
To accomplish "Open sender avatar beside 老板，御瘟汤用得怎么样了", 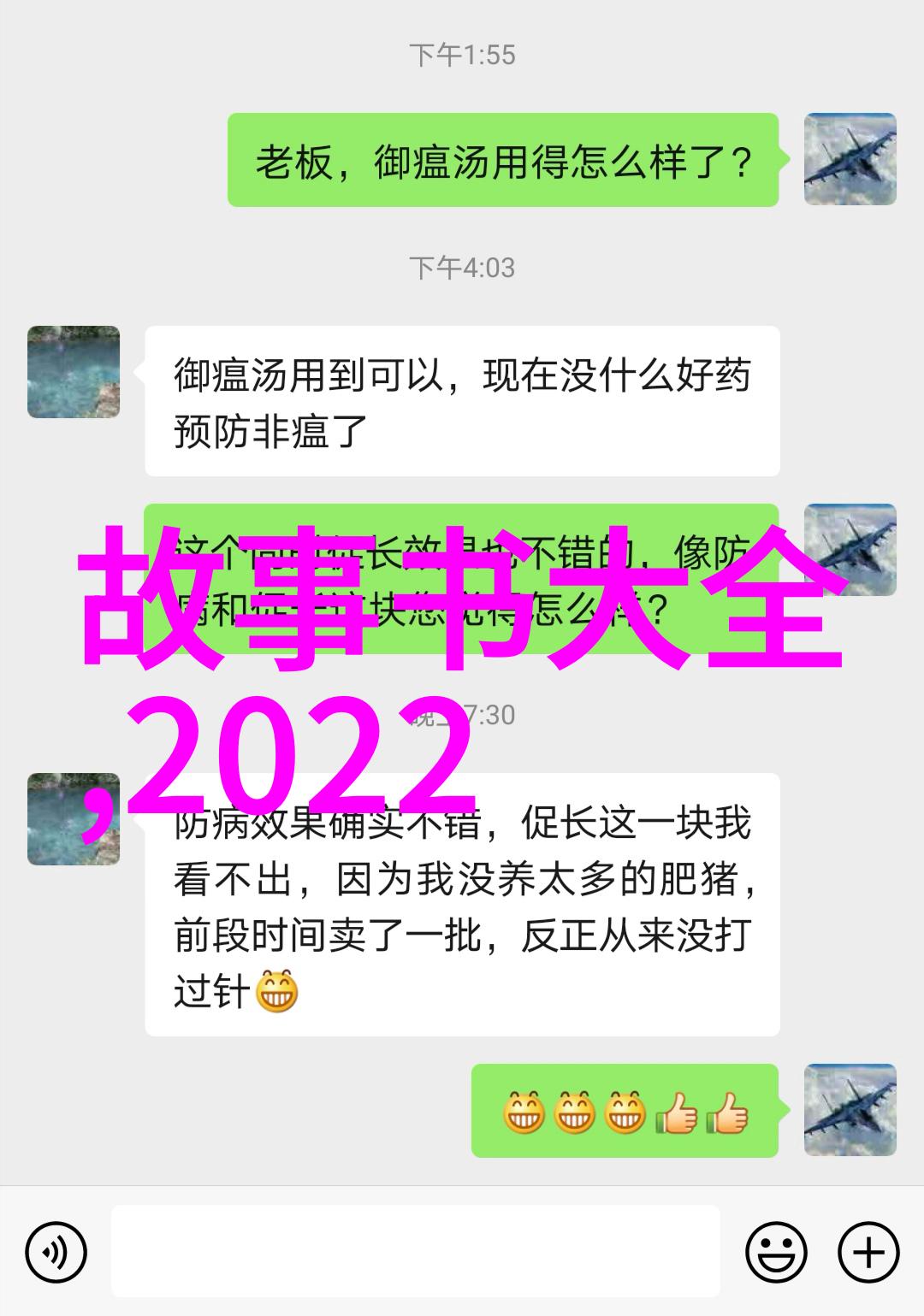I will [x=850, y=159].
